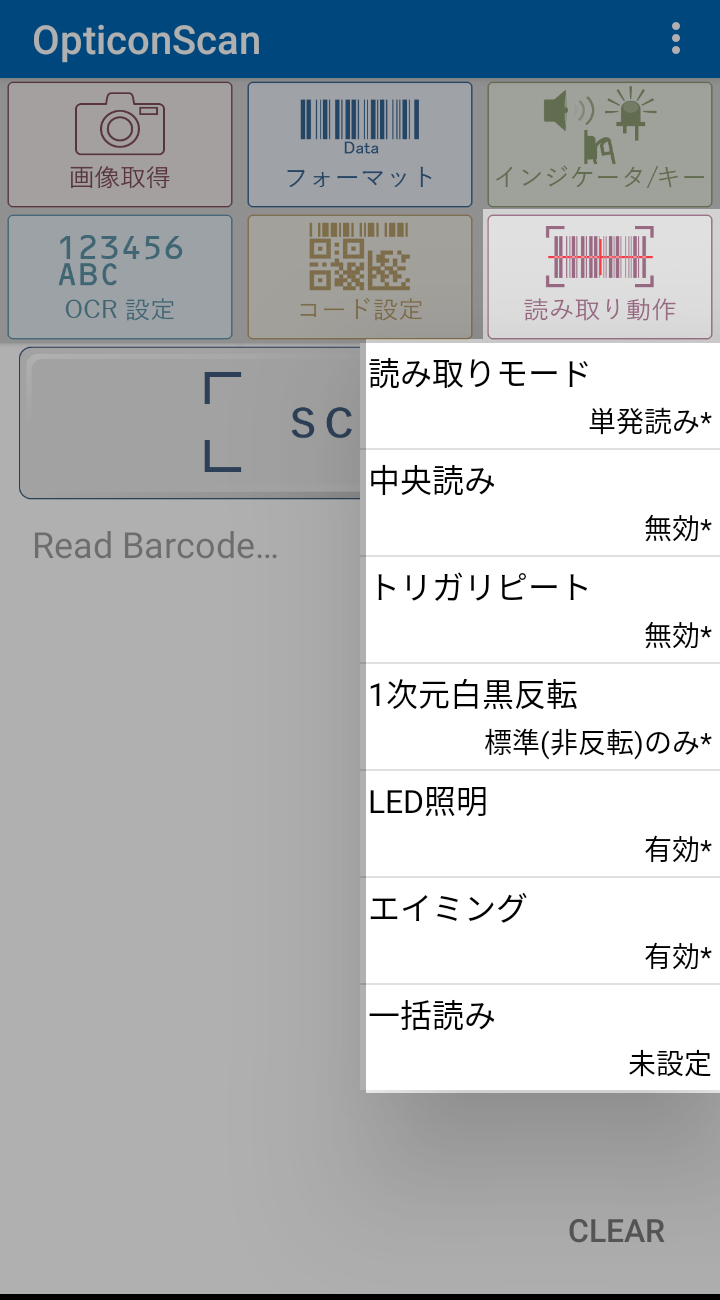Tap the large SCAN button

click(x=192, y=422)
